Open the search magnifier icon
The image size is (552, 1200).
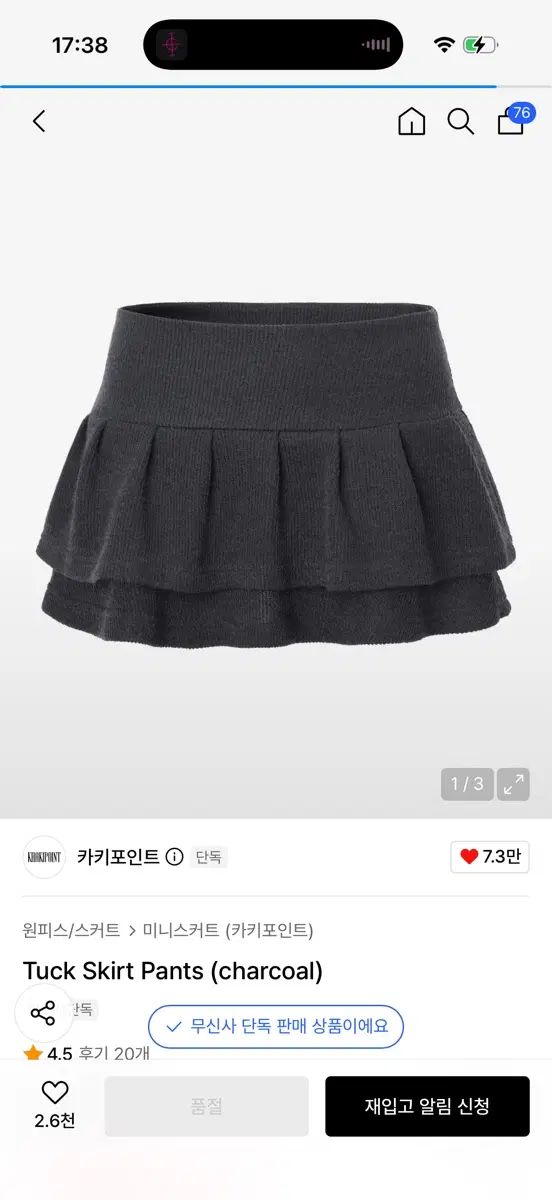[460, 122]
